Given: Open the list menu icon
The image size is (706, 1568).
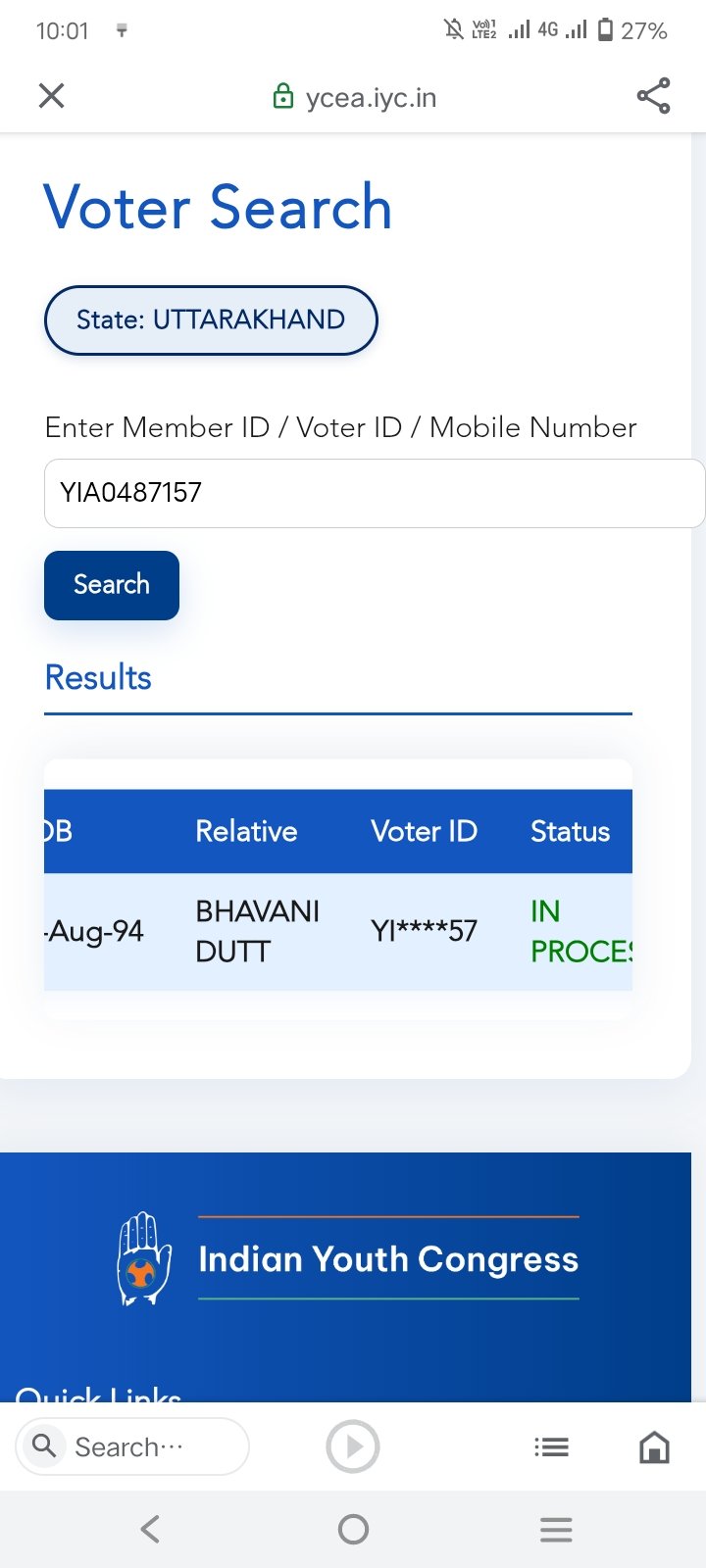Looking at the screenshot, I should point(551,1446).
